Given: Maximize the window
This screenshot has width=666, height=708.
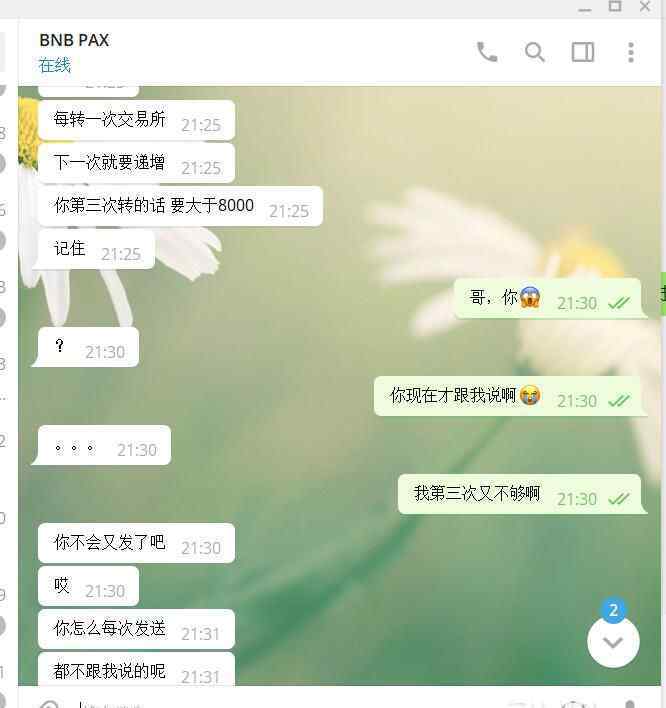Looking at the screenshot, I should coord(615,6).
